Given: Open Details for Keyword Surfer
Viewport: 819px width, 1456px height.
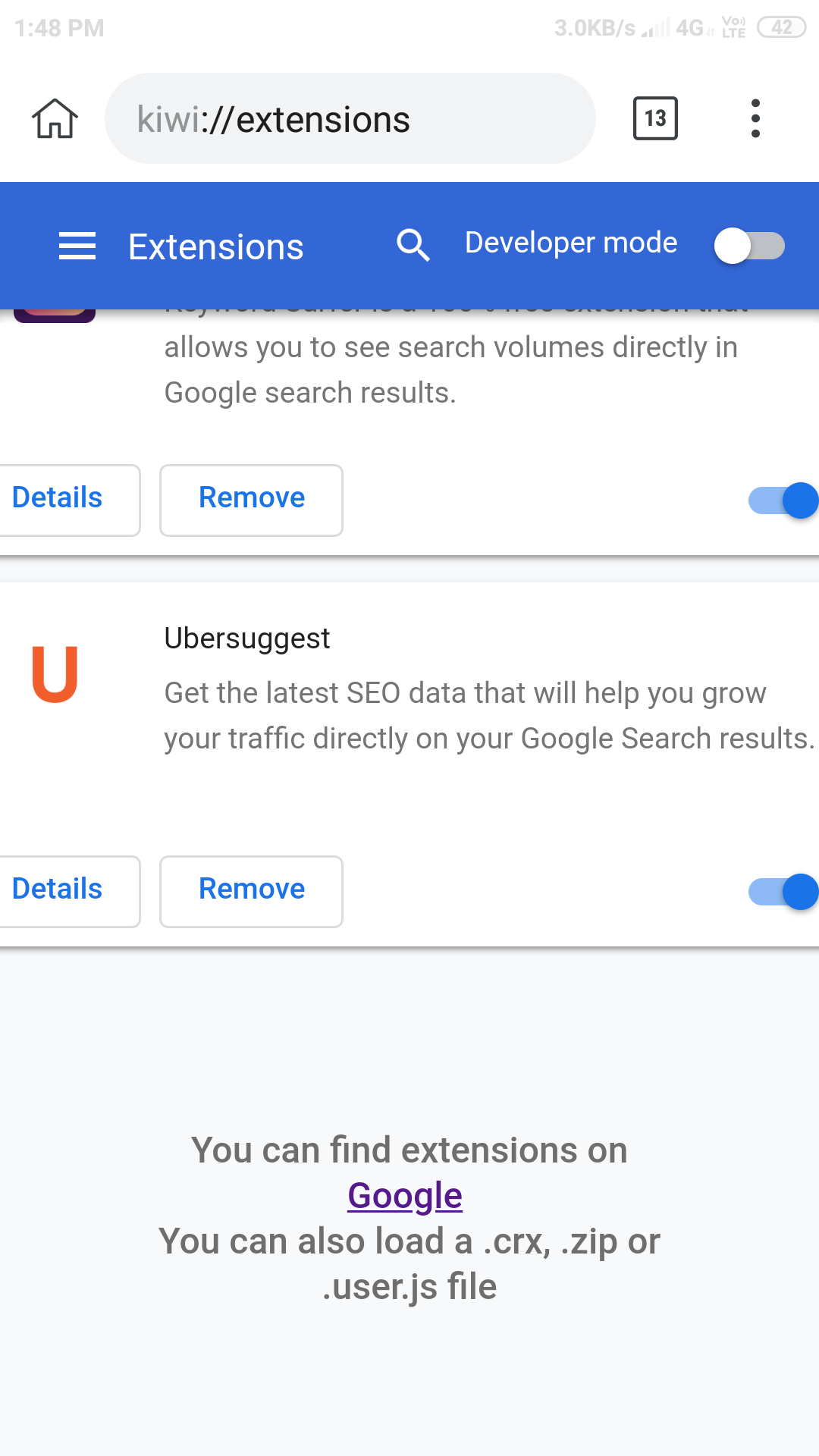Looking at the screenshot, I should (57, 497).
